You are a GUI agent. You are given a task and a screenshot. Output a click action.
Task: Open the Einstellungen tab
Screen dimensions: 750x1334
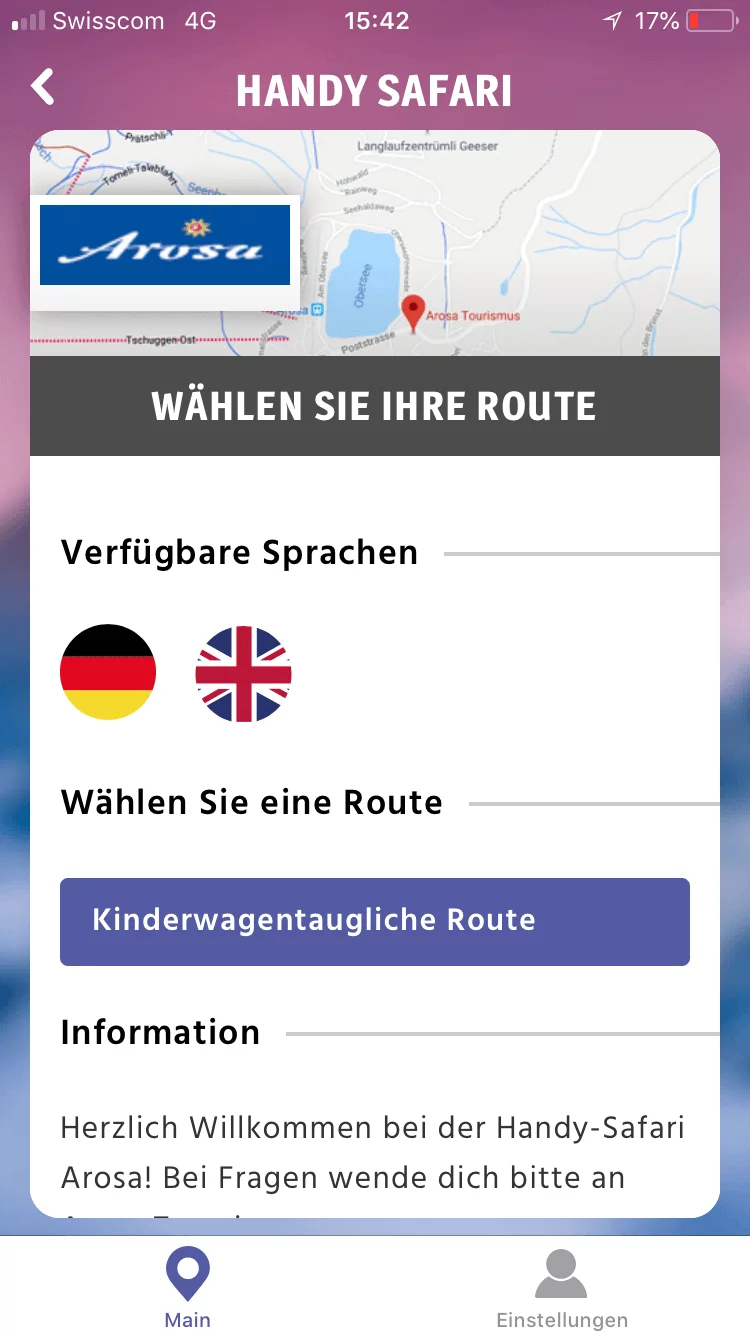[x=562, y=1289]
